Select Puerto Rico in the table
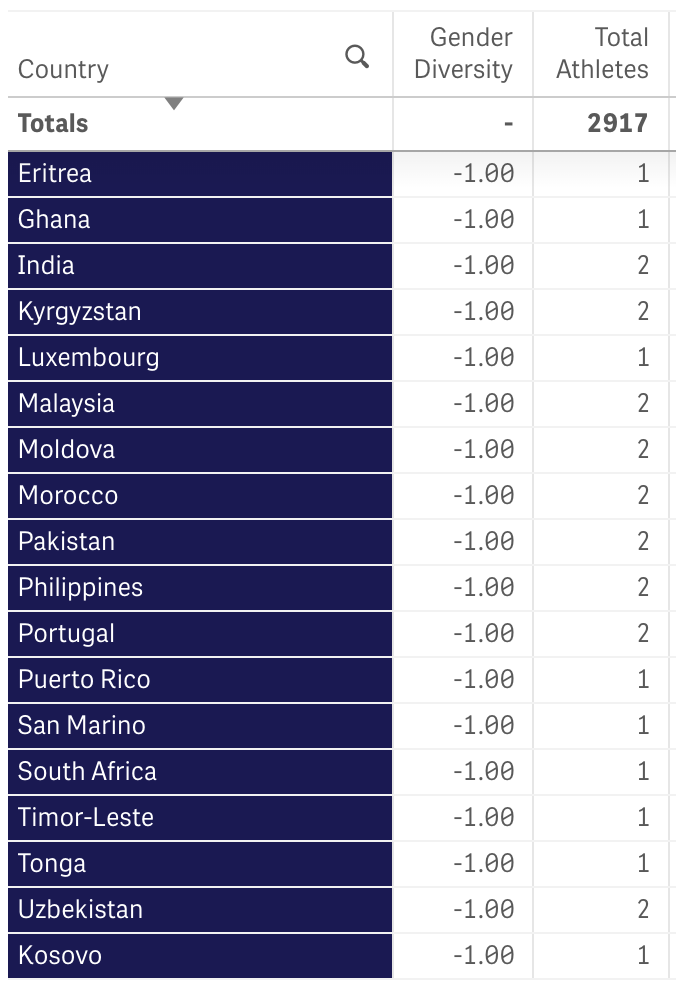 (84, 680)
